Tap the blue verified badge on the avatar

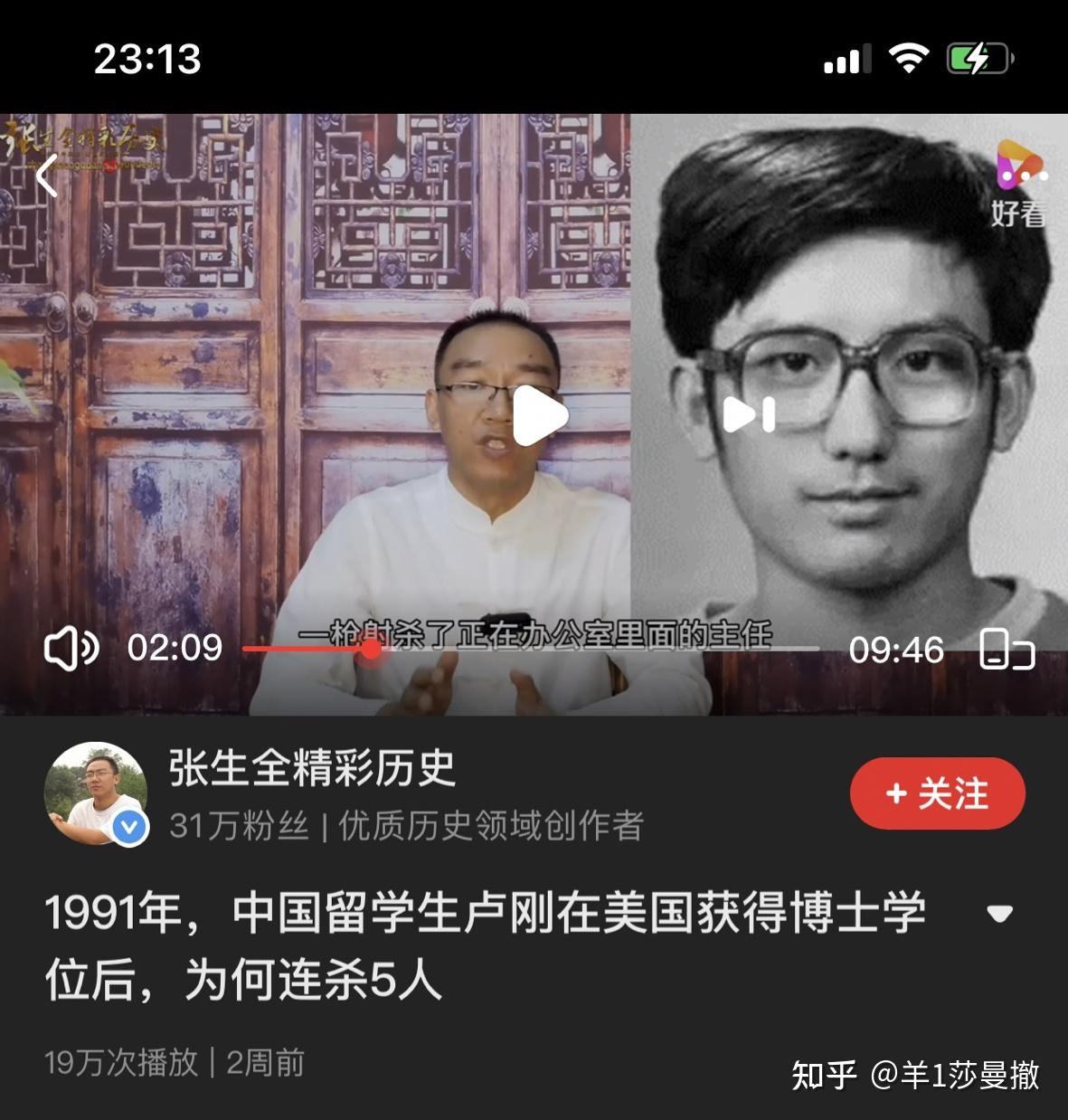pyautogui.click(x=128, y=824)
